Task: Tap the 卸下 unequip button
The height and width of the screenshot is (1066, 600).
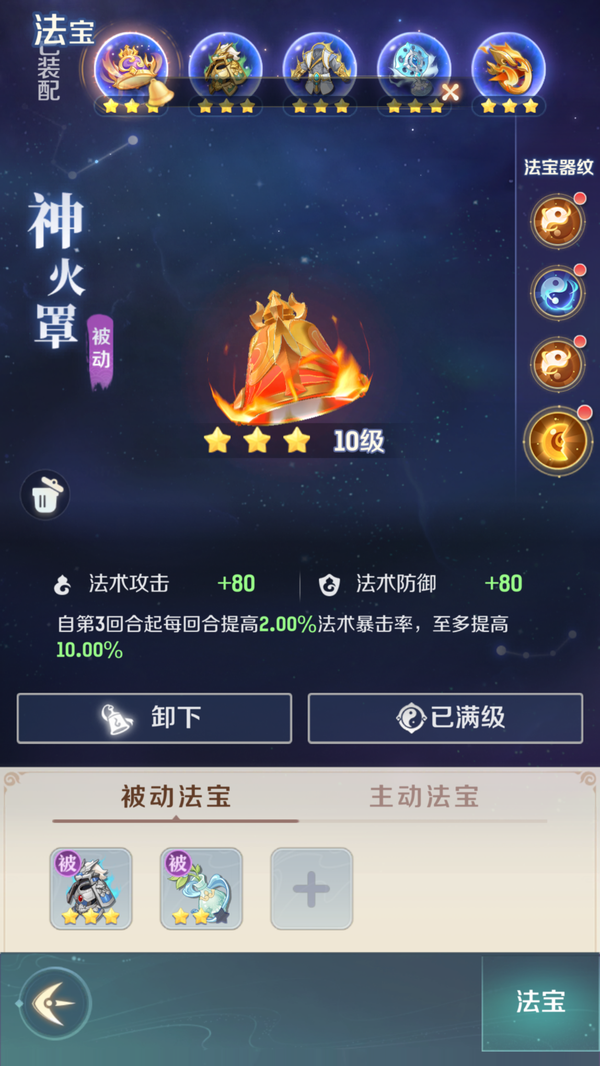Action: coord(154,718)
